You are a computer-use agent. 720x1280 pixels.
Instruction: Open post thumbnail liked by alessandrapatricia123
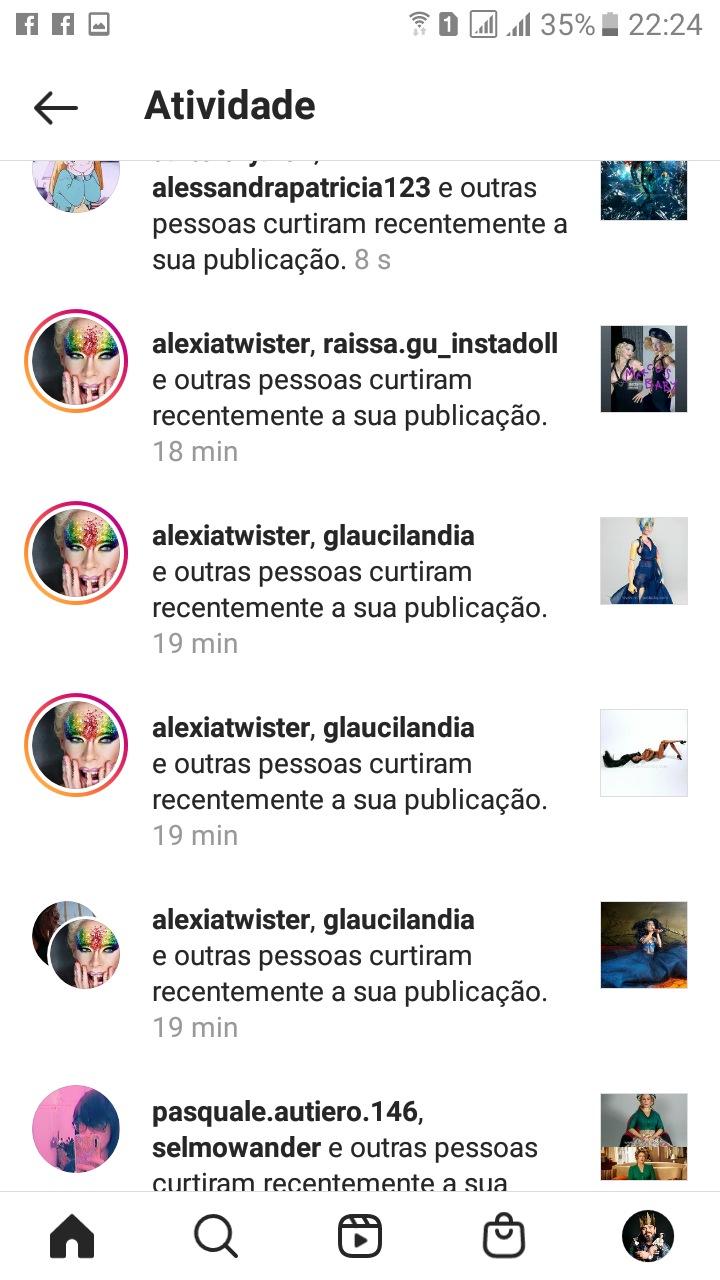point(643,190)
